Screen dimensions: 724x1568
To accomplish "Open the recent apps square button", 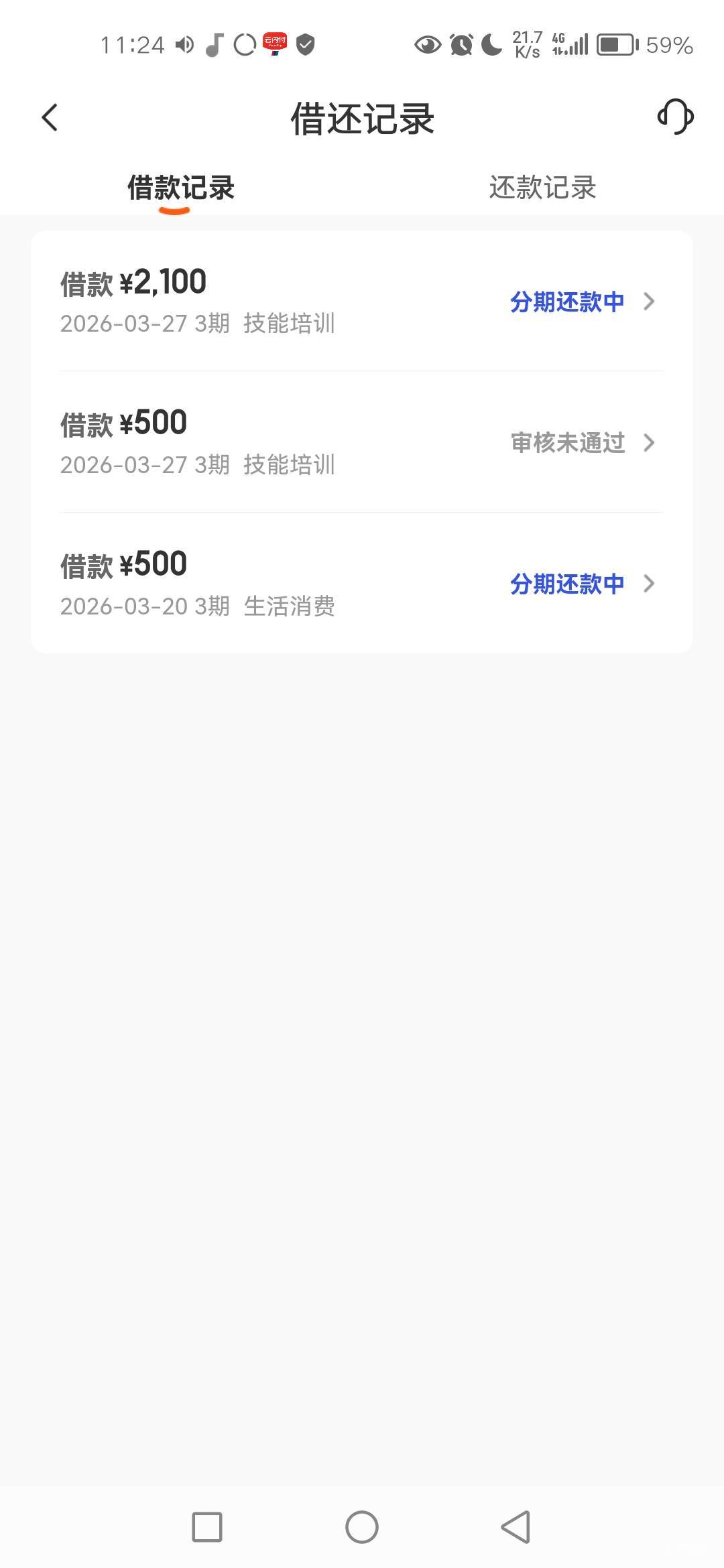I will point(207,1527).
